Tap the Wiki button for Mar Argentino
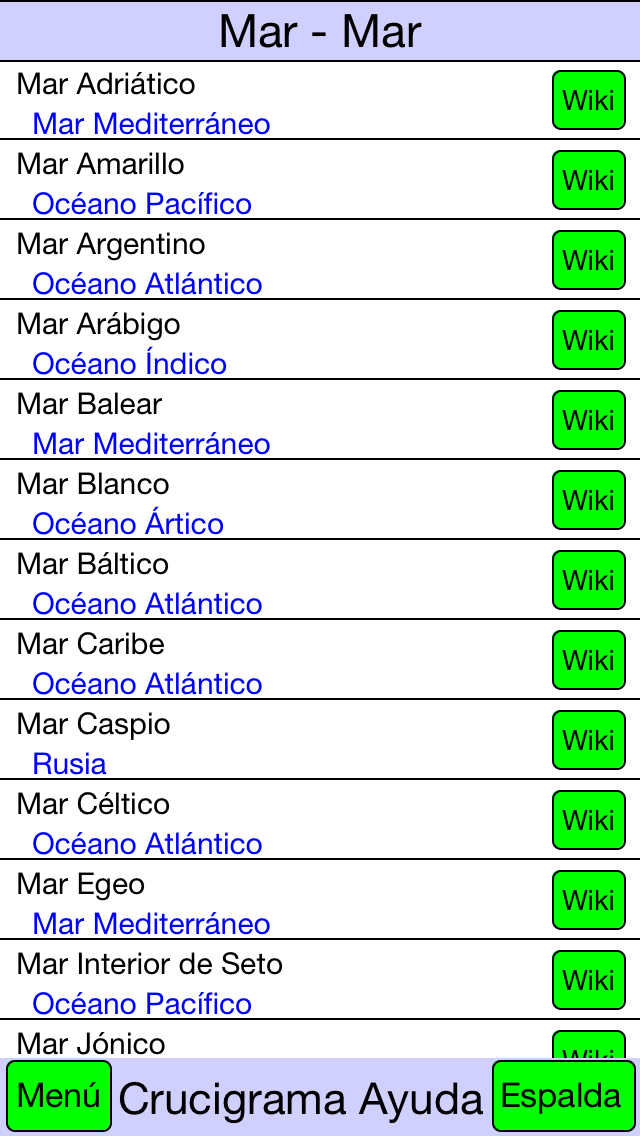Screen dimensions: 640x1136 click(589, 260)
